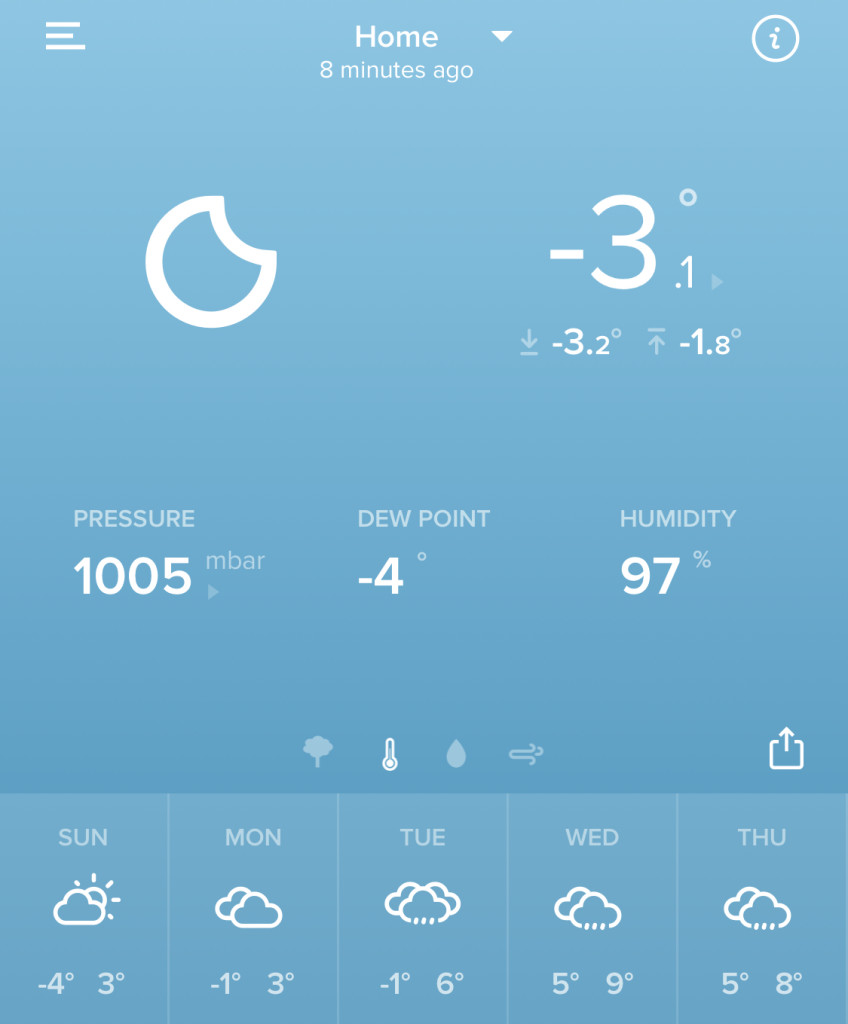848x1024 pixels.
Task: Select the thermometer temperature tab
Action: (x=390, y=754)
